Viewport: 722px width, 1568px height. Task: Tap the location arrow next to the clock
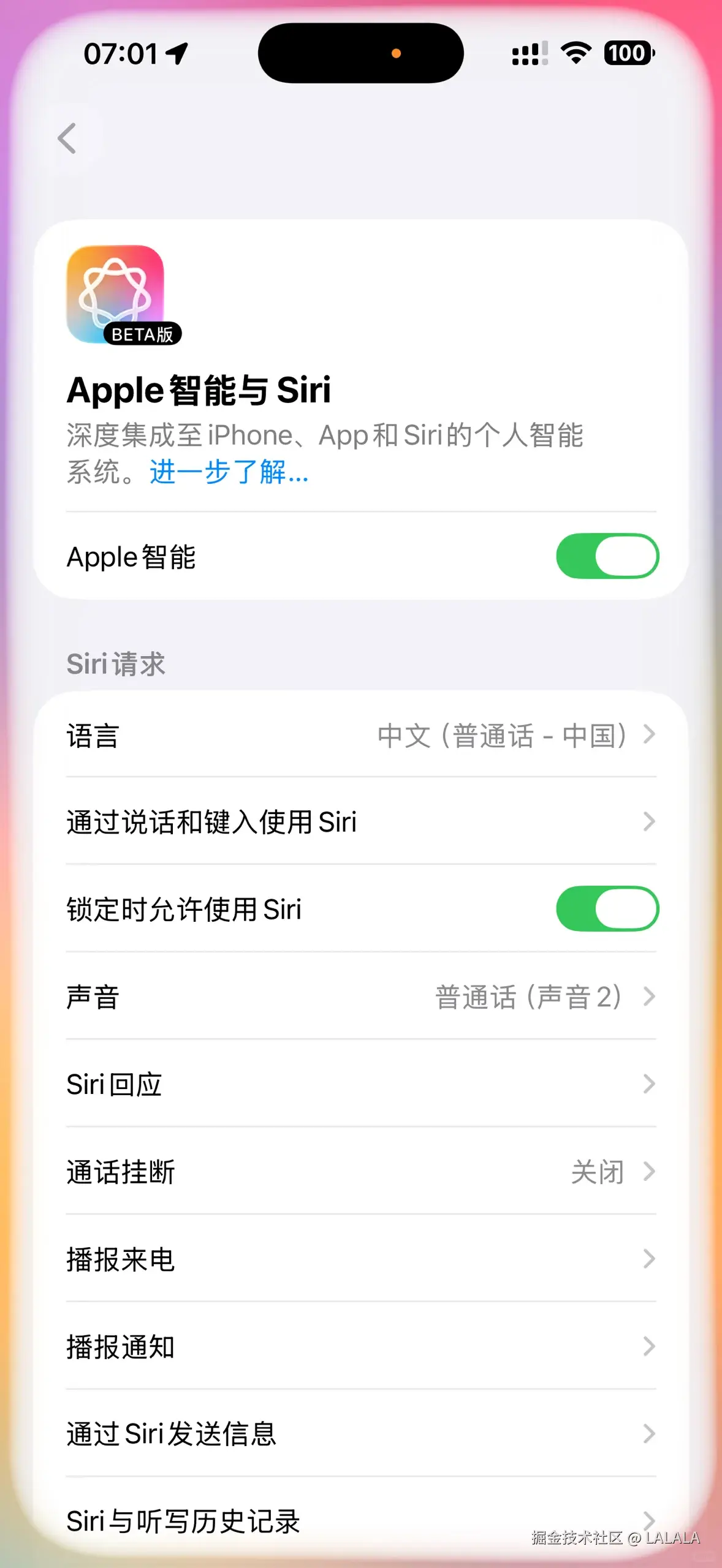177,54
